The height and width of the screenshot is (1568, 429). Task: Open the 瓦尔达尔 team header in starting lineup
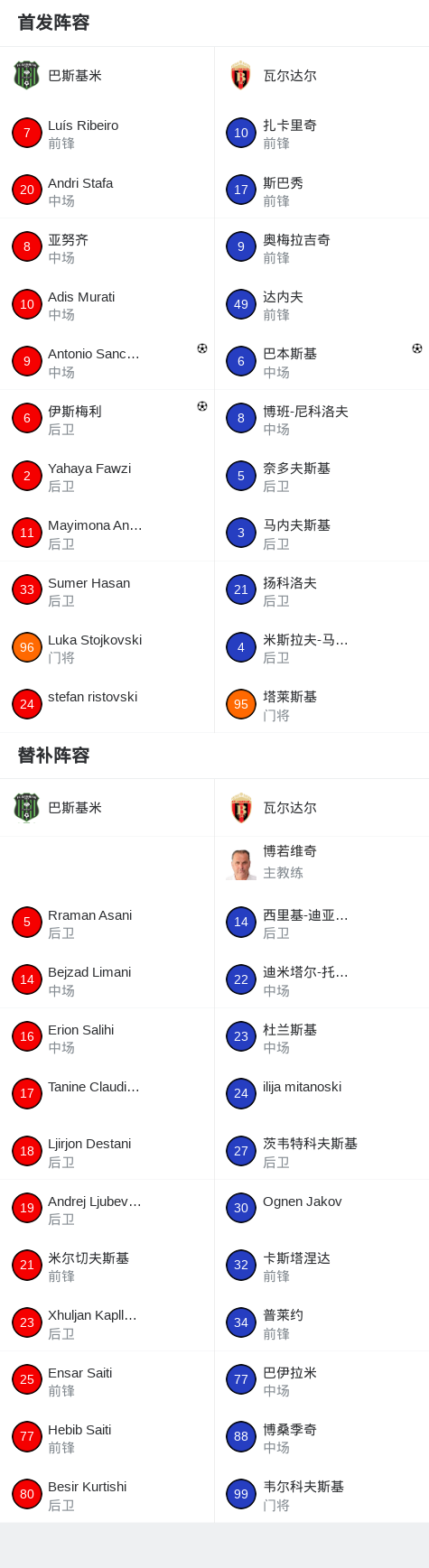coord(322,76)
